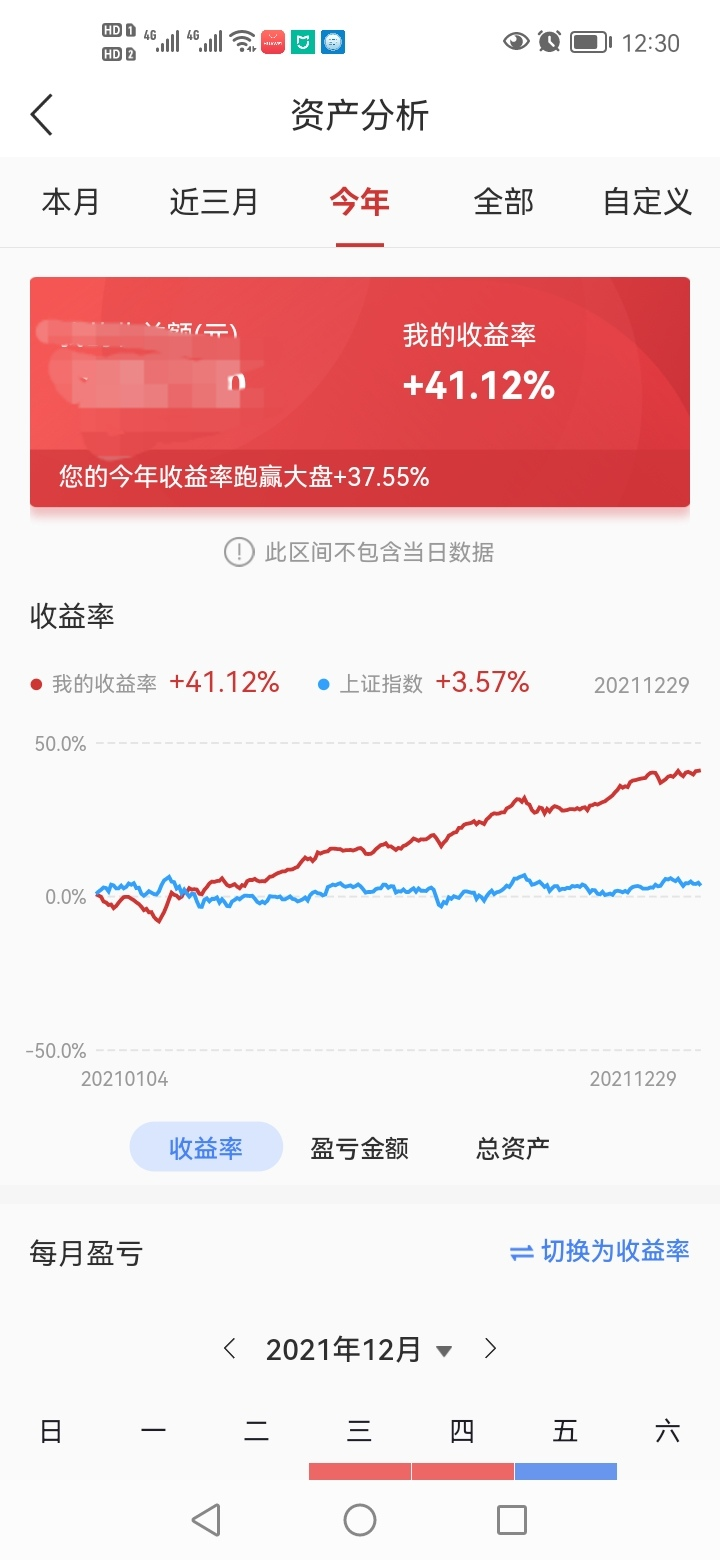Switch to the 全部 tab

pyautogui.click(x=503, y=202)
